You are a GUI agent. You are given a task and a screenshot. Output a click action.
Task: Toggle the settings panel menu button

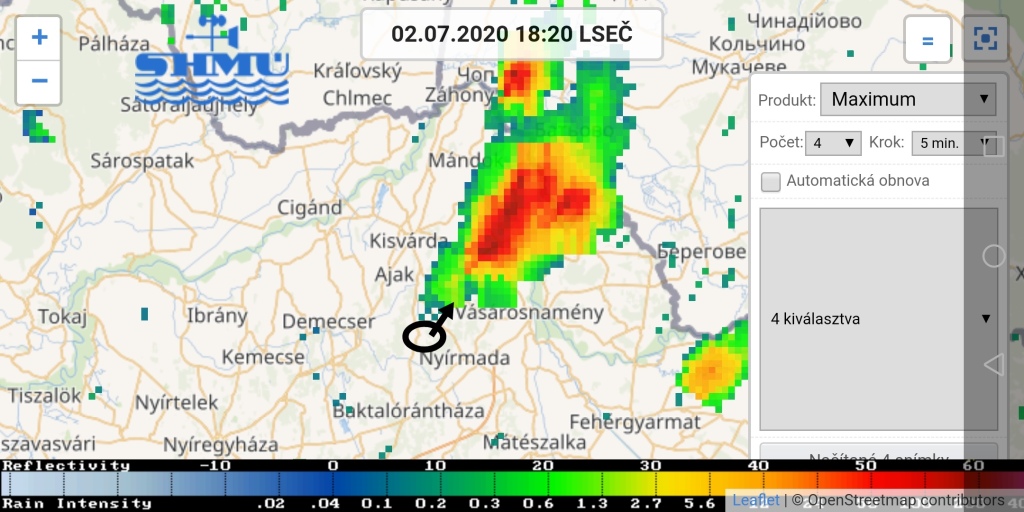click(927, 41)
